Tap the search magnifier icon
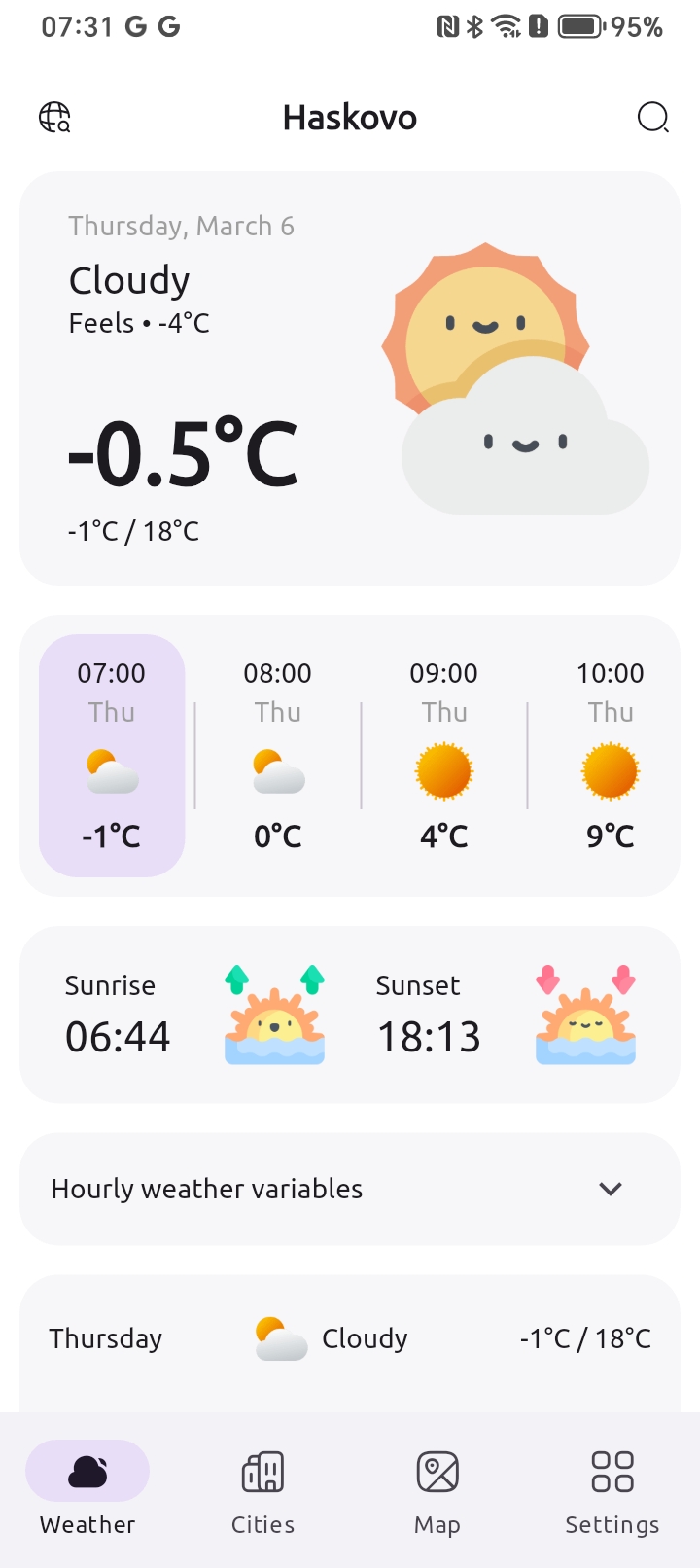The image size is (700, 1568). click(652, 118)
